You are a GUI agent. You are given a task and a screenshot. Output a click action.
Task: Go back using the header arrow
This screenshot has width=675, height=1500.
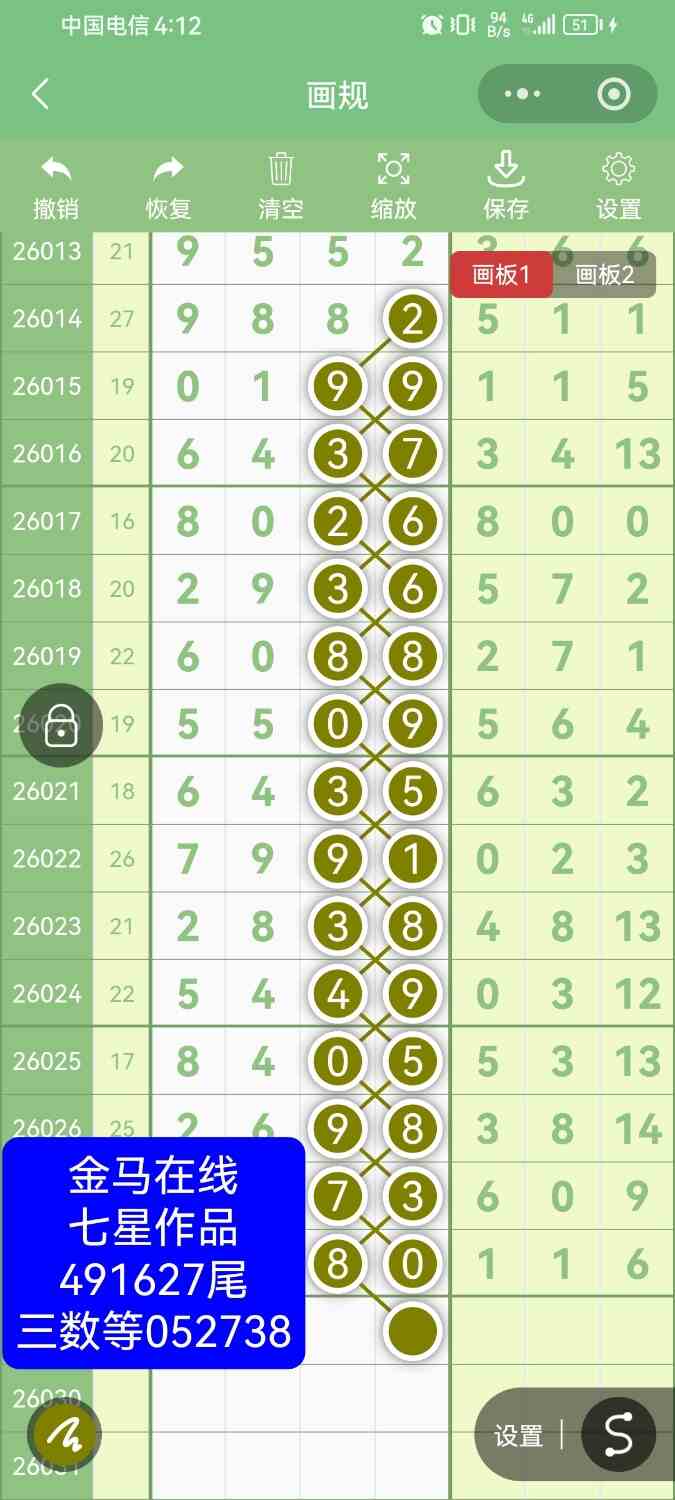click(x=40, y=95)
